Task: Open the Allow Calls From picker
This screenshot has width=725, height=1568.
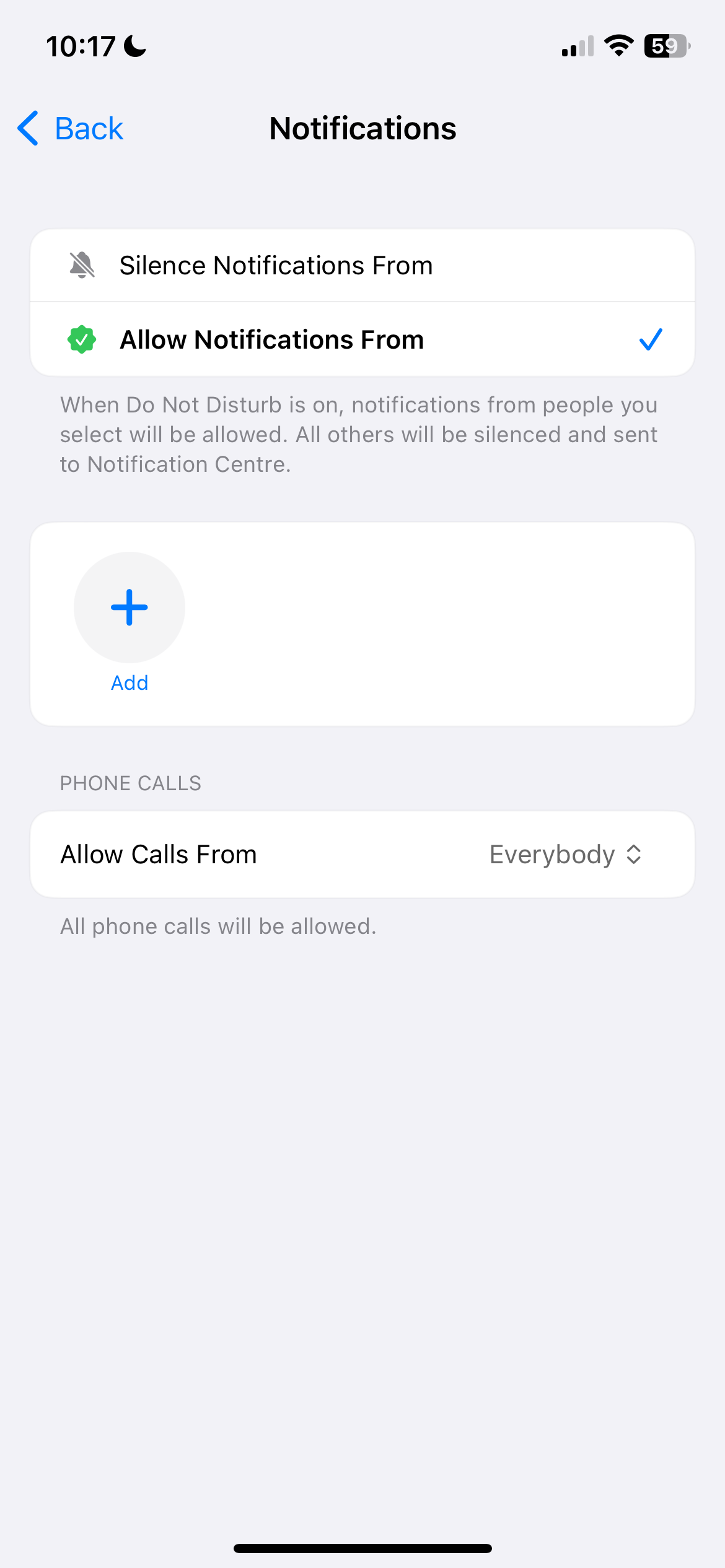Action: point(564,855)
